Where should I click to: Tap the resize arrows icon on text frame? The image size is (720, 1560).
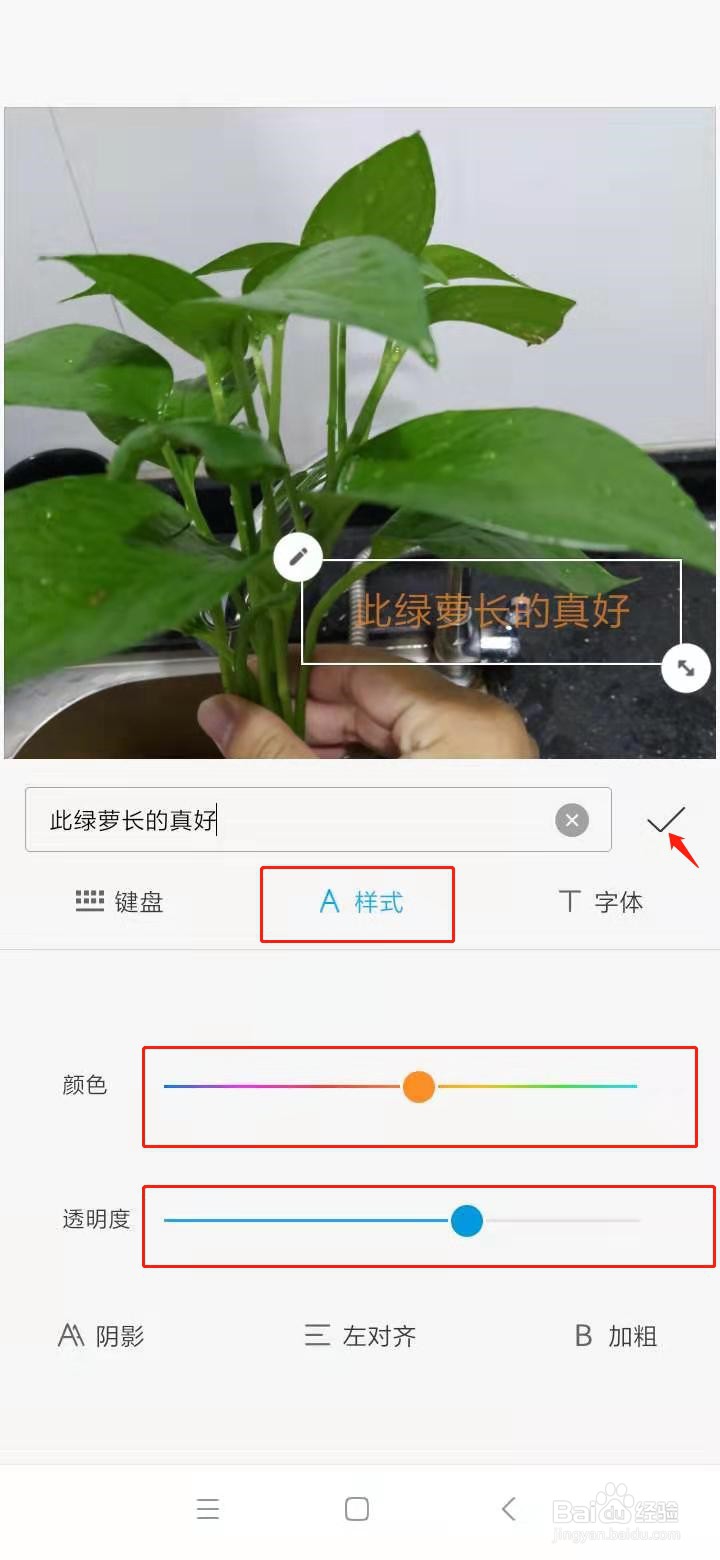point(686,668)
